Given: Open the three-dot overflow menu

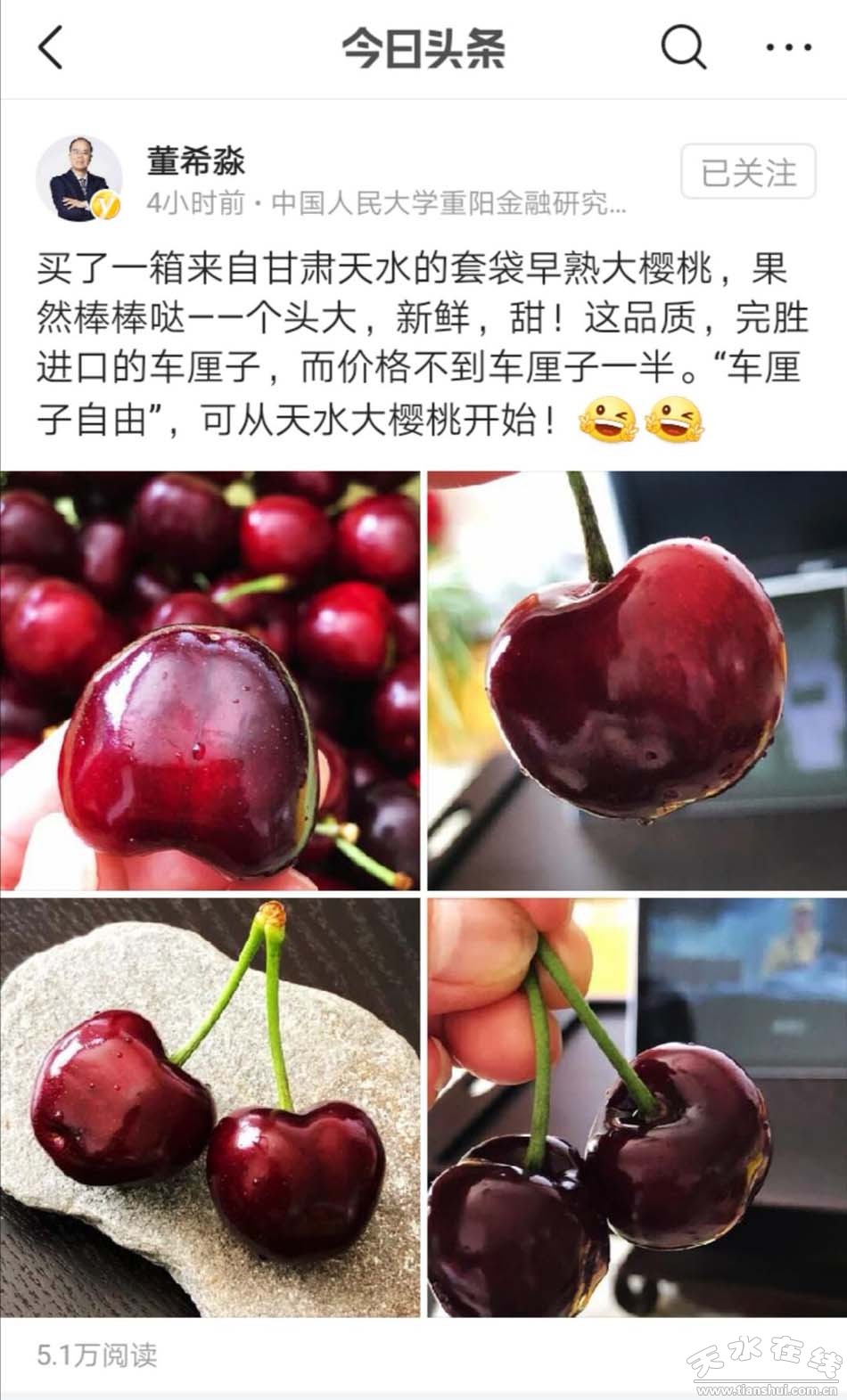Looking at the screenshot, I should (x=789, y=47).
